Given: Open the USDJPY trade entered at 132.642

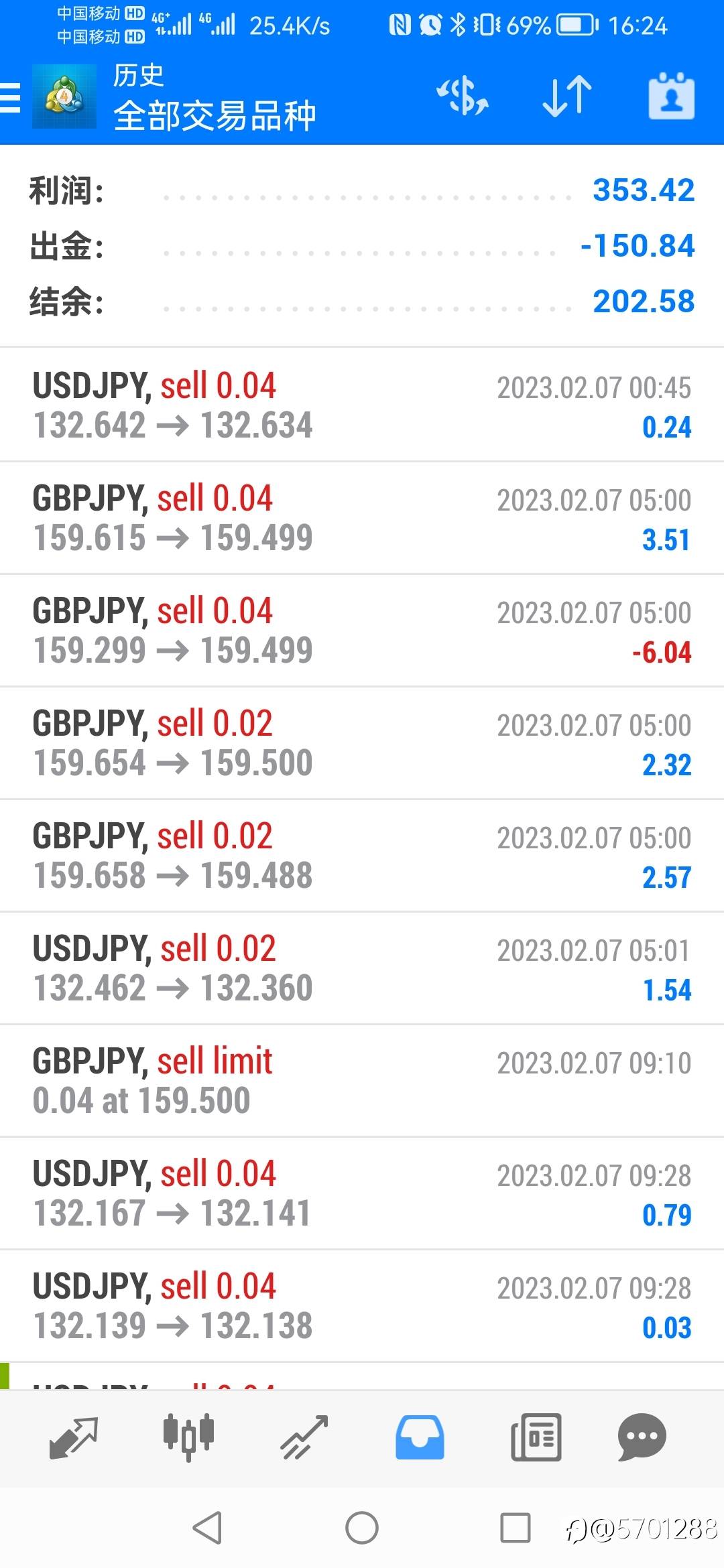Looking at the screenshot, I should click(362, 405).
